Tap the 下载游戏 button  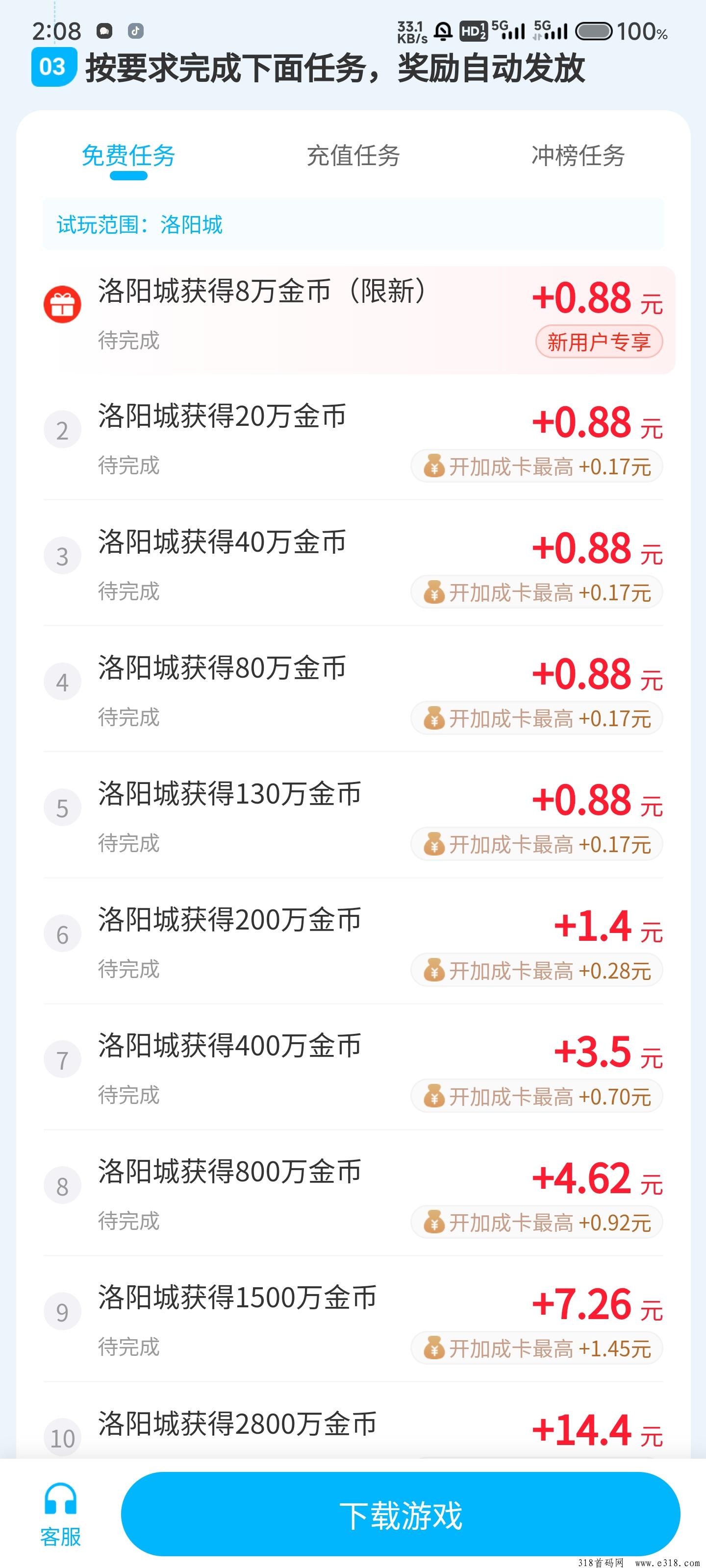400,1515
